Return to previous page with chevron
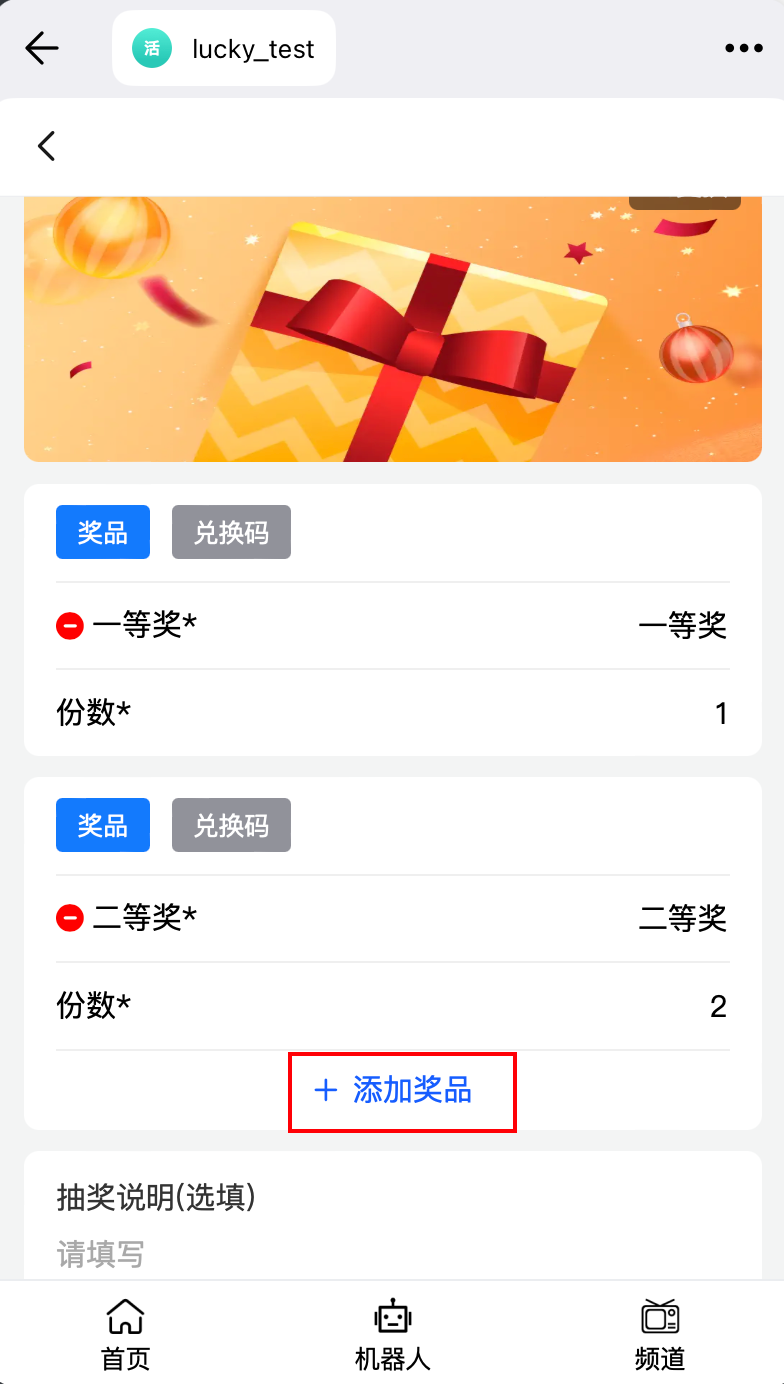 (46, 146)
